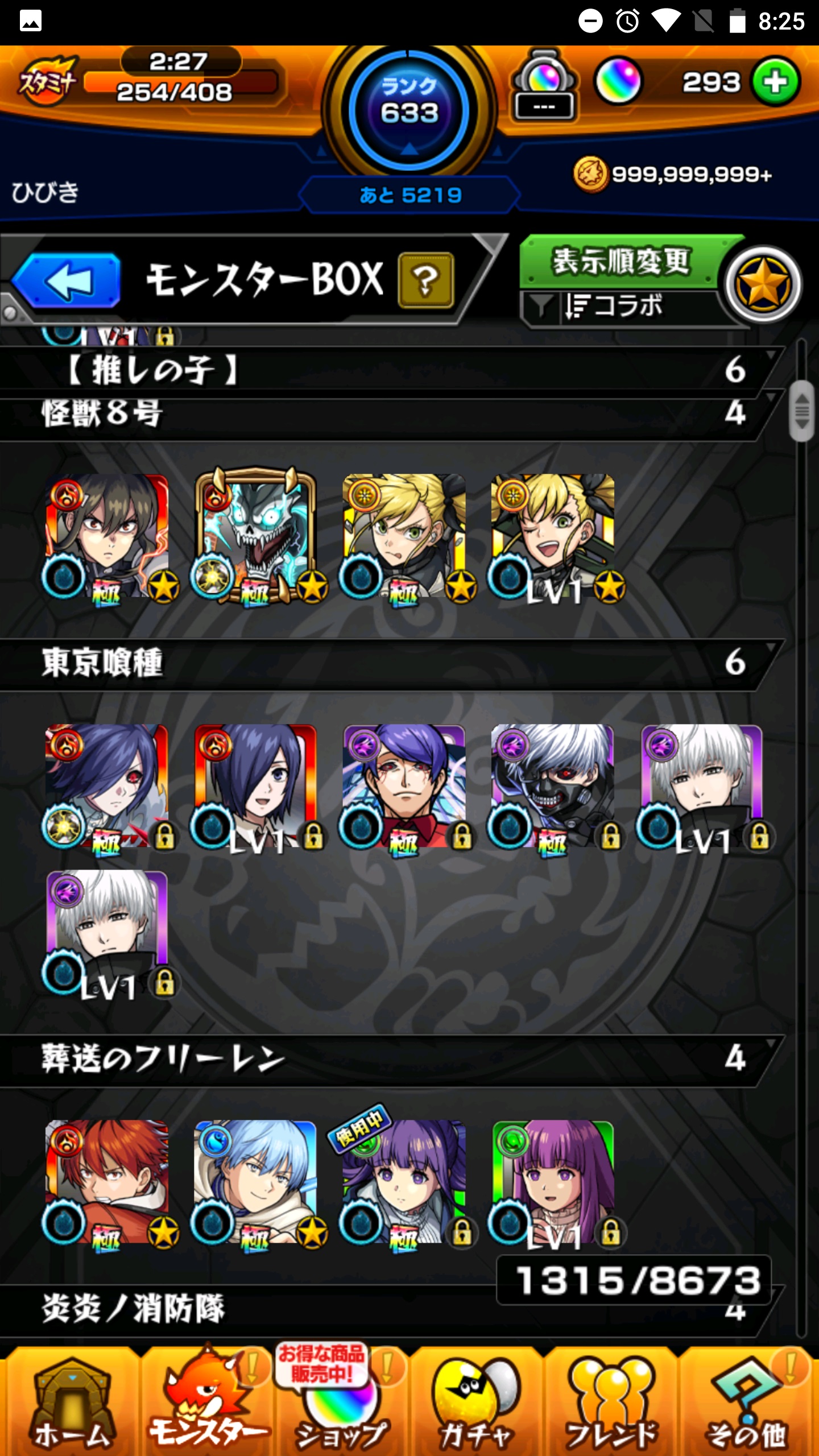Expand the【推しの子】section header
The width and height of the screenshot is (819, 1456).
pos(387,370)
